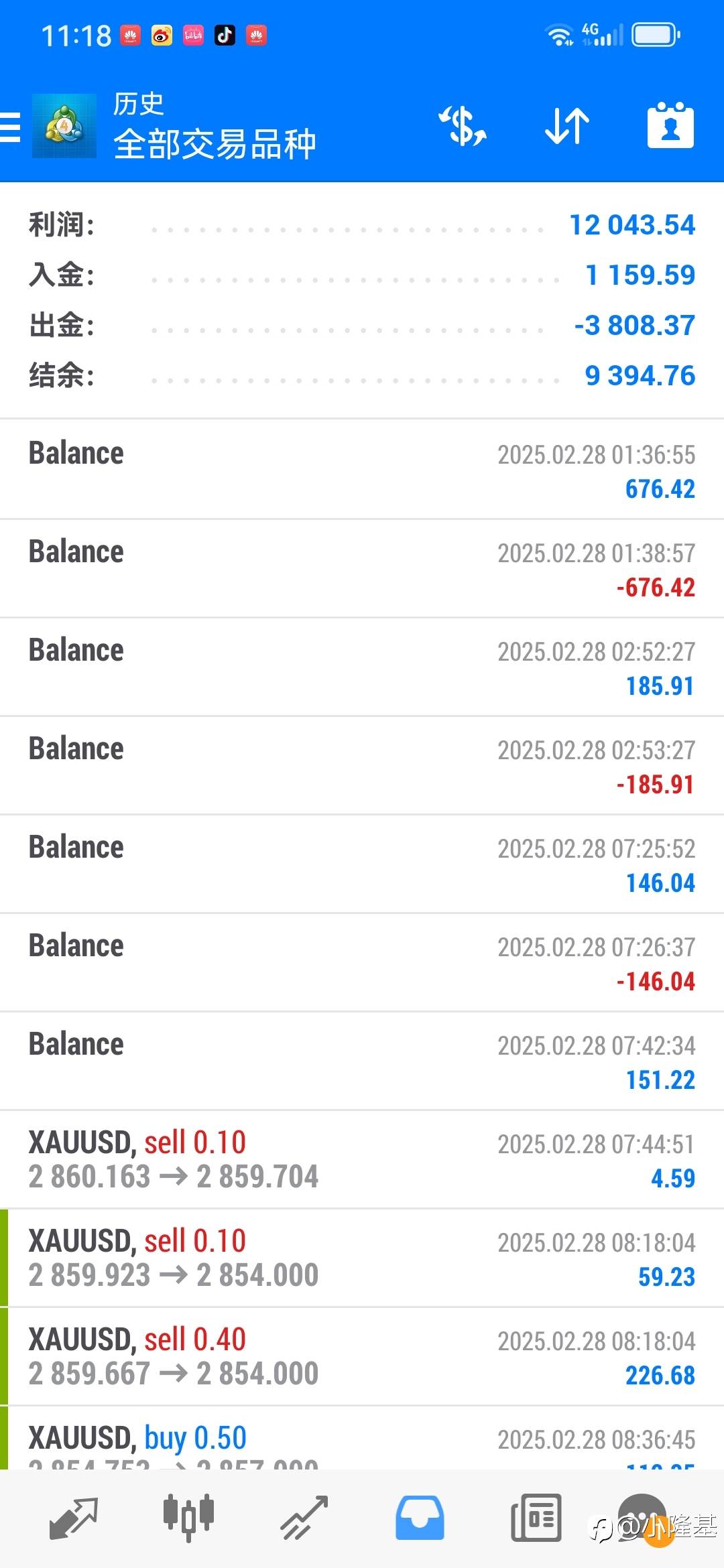
Task: Expand the XAUUSD sell 0.10 trade with profit 59.23
Action: 362,1258
